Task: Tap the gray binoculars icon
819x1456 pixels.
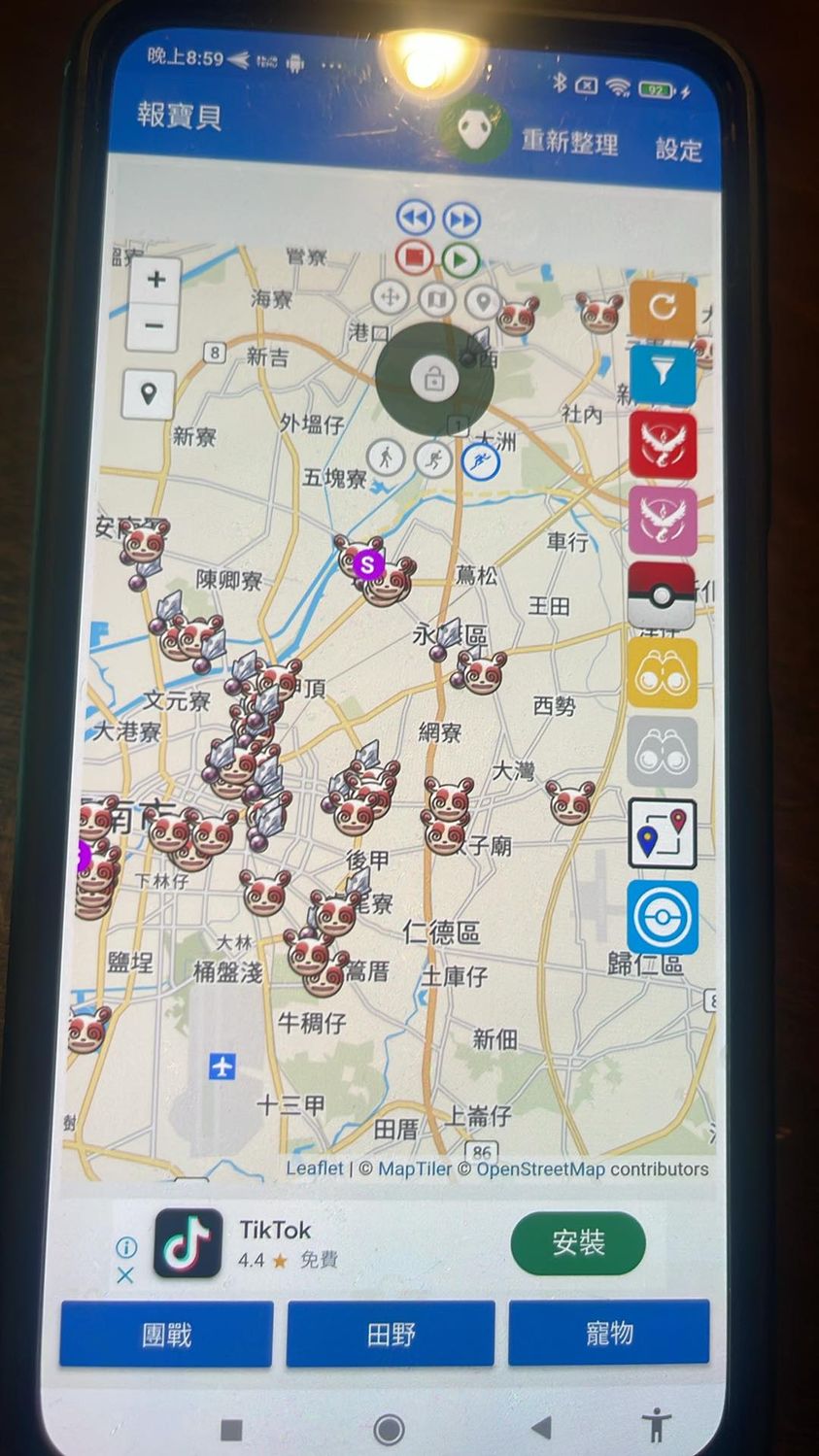Action: point(663,752)
